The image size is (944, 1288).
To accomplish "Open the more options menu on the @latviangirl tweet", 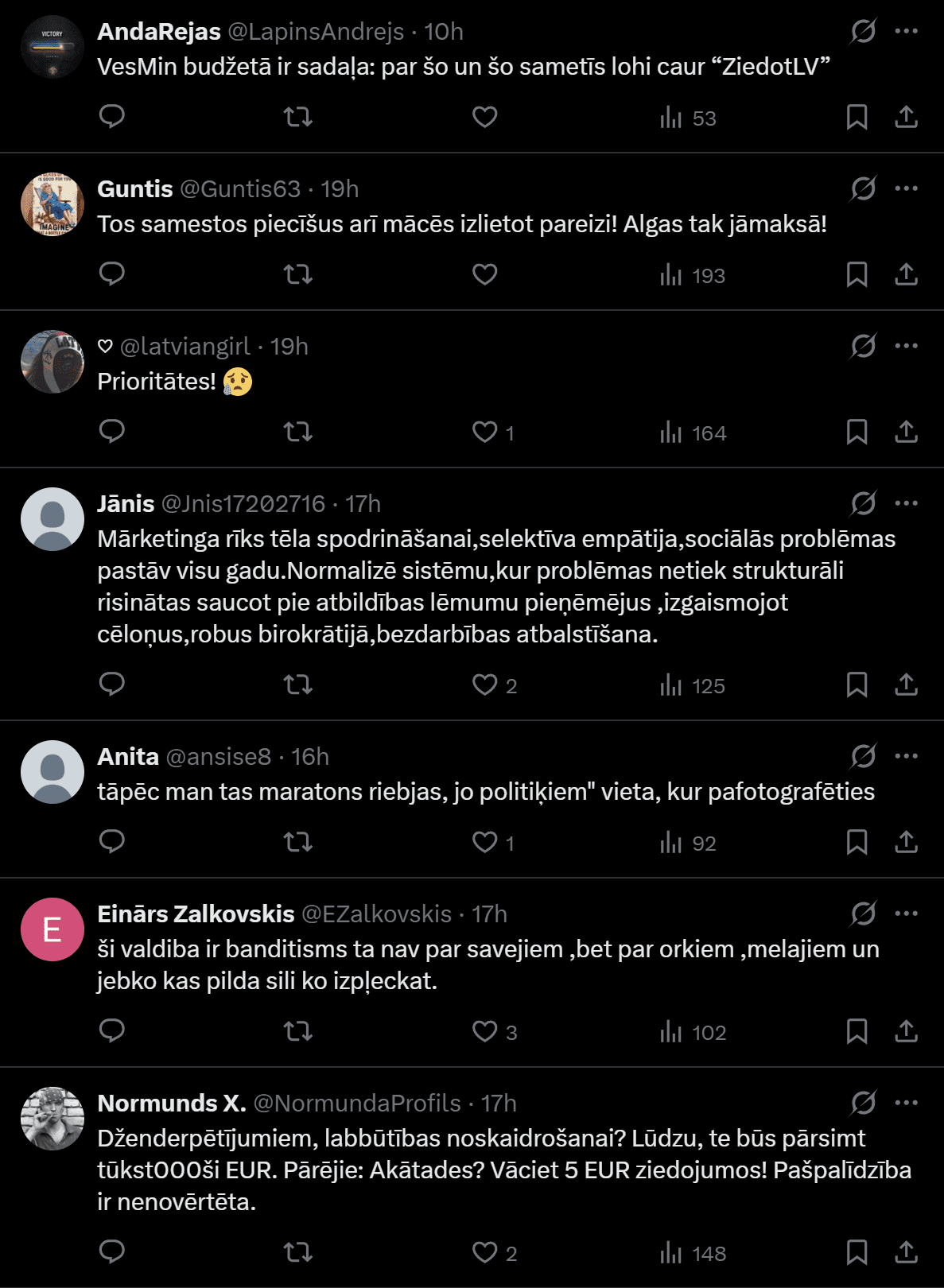I will pos(906,346).
